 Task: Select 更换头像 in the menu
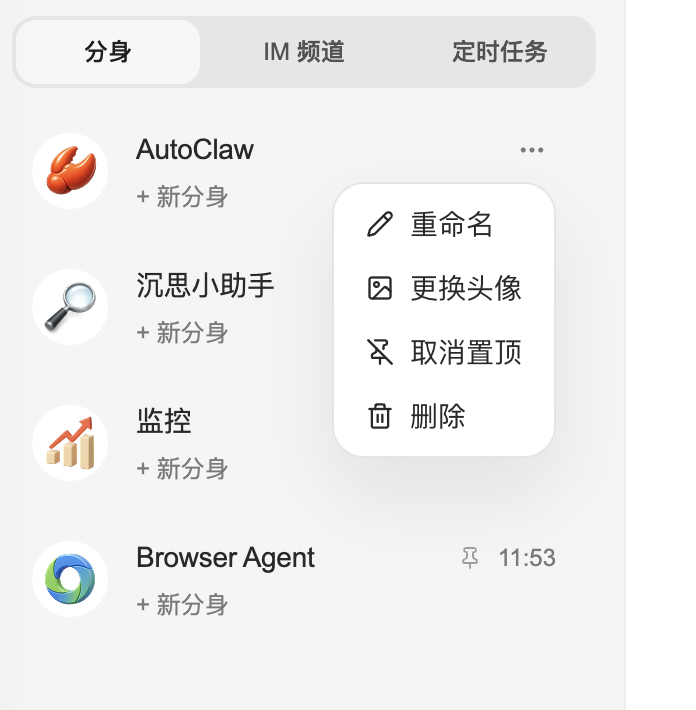[465, 289]
